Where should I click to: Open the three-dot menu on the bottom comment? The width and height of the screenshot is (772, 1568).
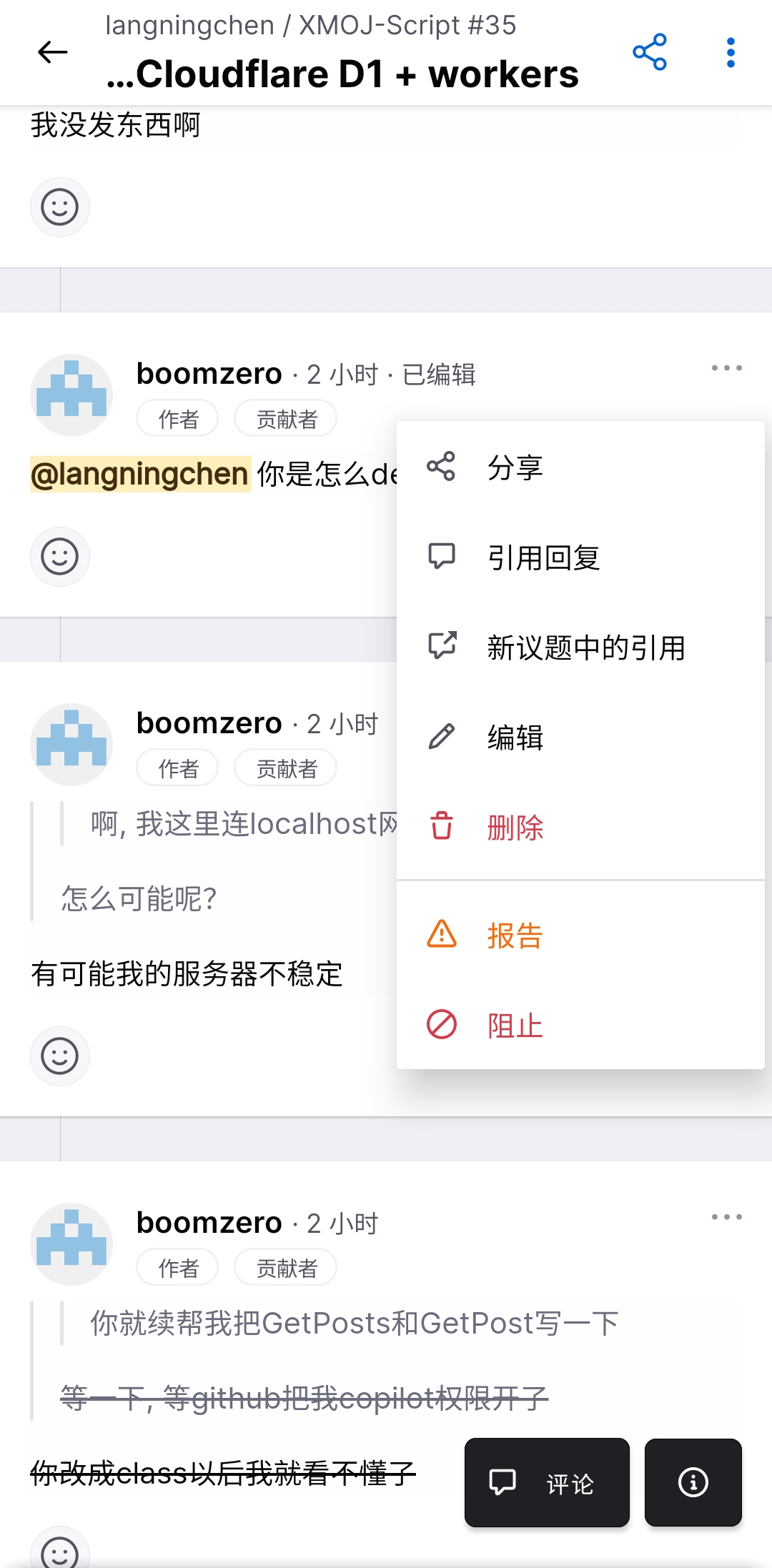(x=726, y=1216)
